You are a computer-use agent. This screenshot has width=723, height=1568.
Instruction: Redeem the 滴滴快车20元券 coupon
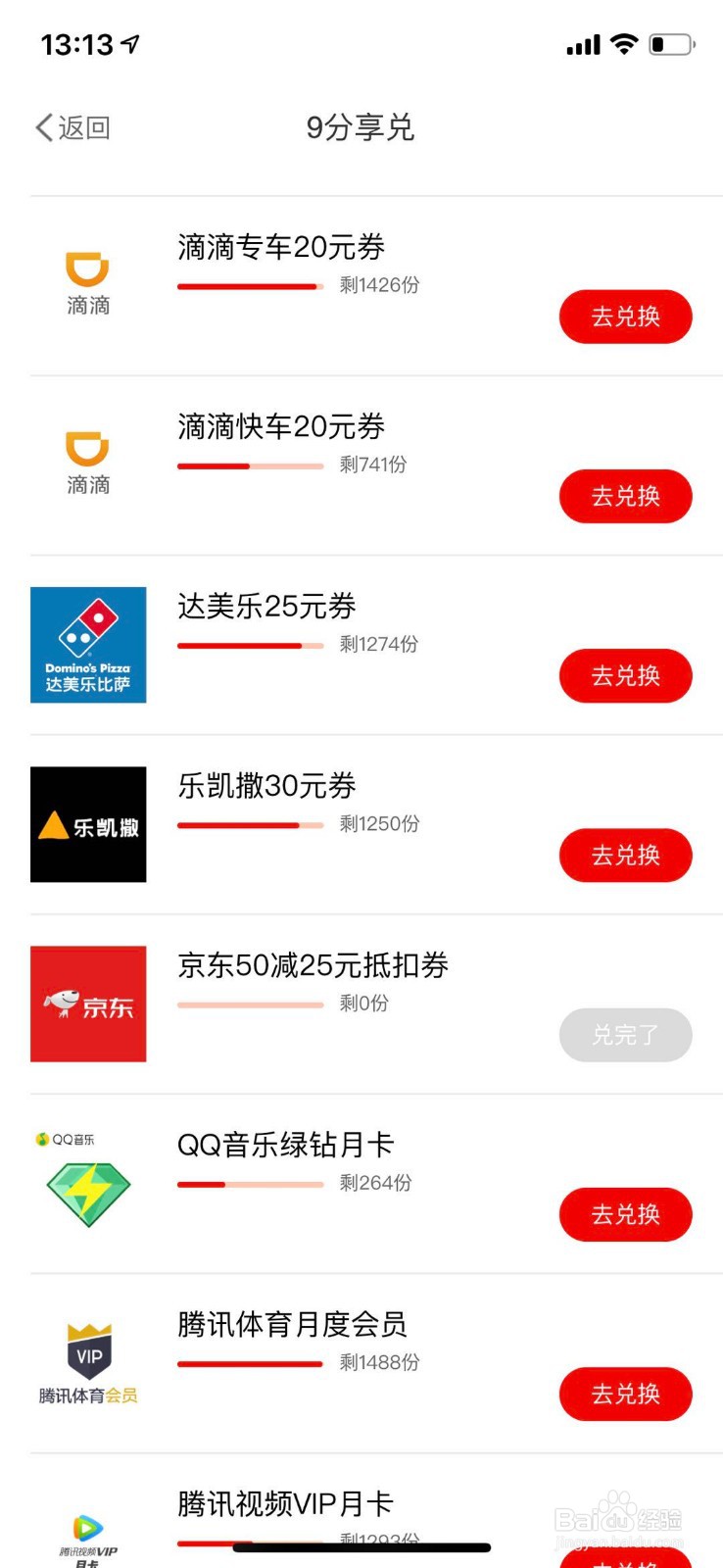625,496
